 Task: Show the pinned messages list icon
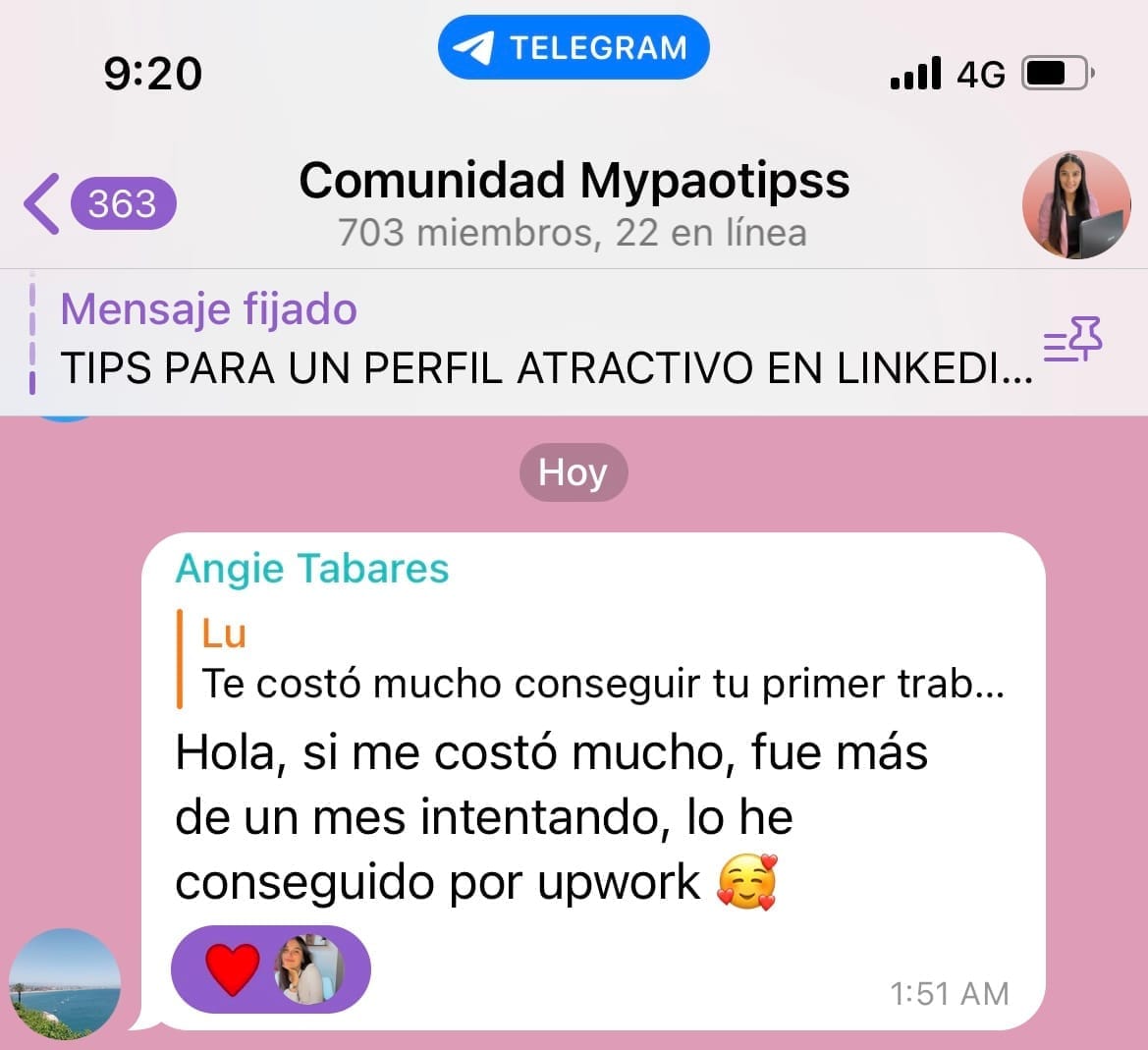pyautogui.click(x=1072, y=341)
